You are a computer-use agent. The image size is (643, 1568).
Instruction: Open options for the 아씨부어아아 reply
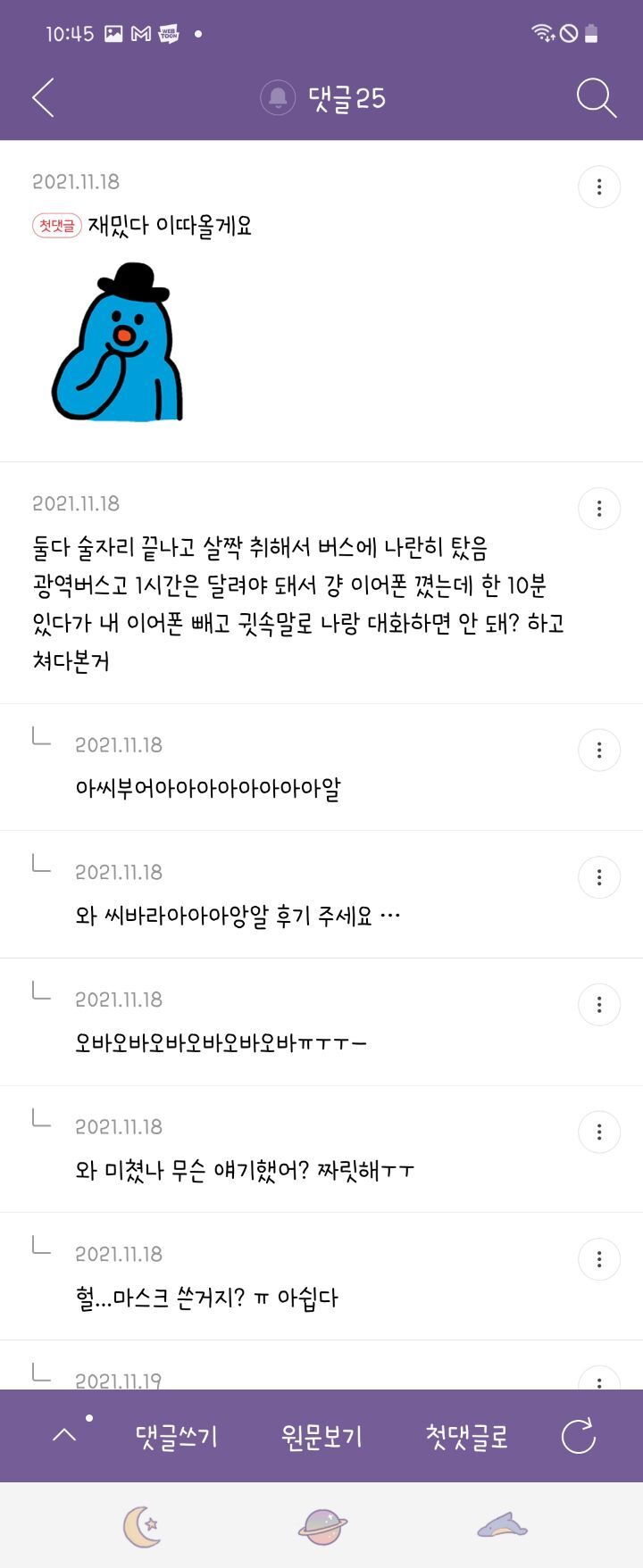point(599,751)
